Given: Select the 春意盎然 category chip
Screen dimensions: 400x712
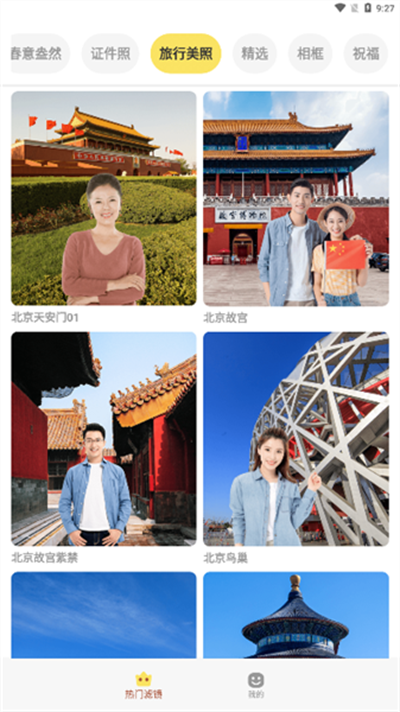Looking at the screenshot, I should tap(40, 54).
